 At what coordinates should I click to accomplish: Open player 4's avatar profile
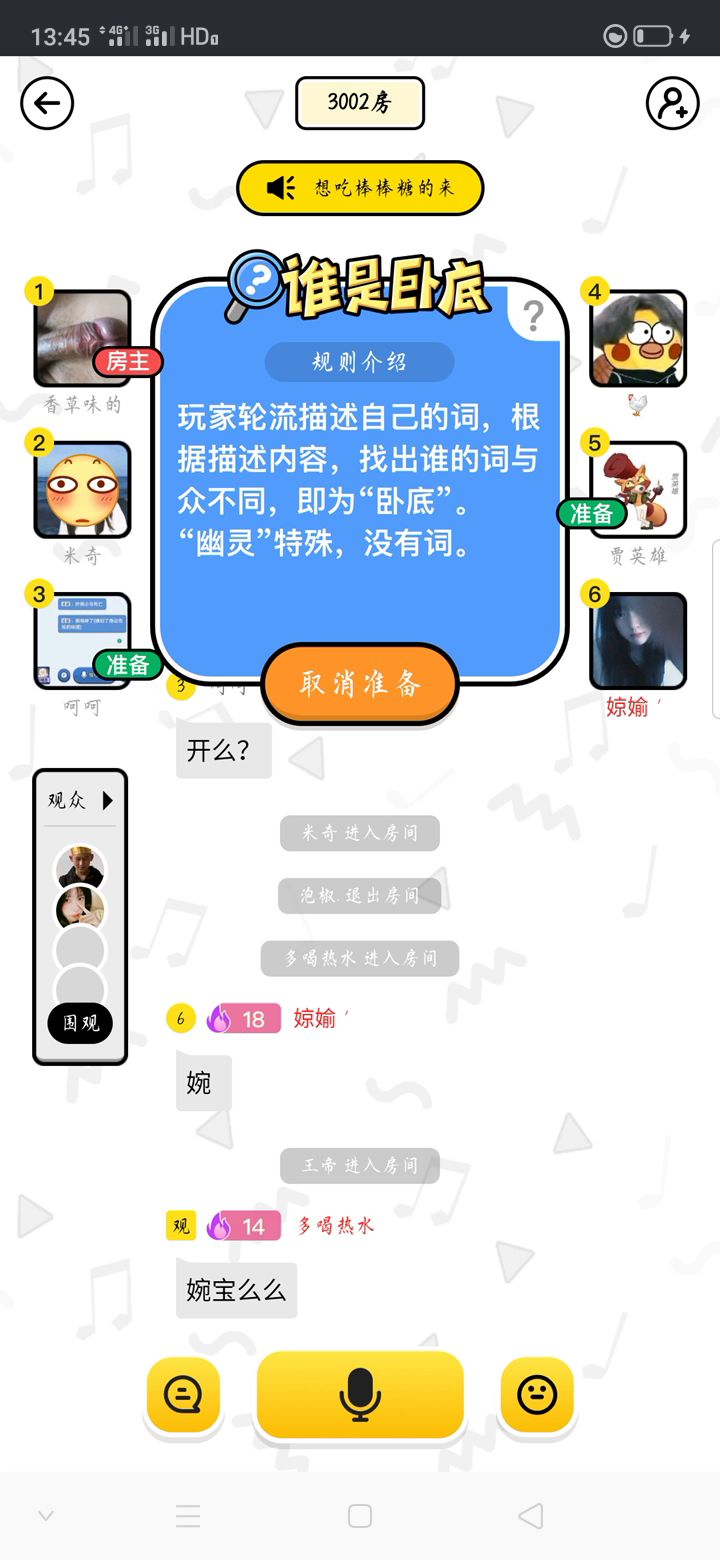[638, 339]
